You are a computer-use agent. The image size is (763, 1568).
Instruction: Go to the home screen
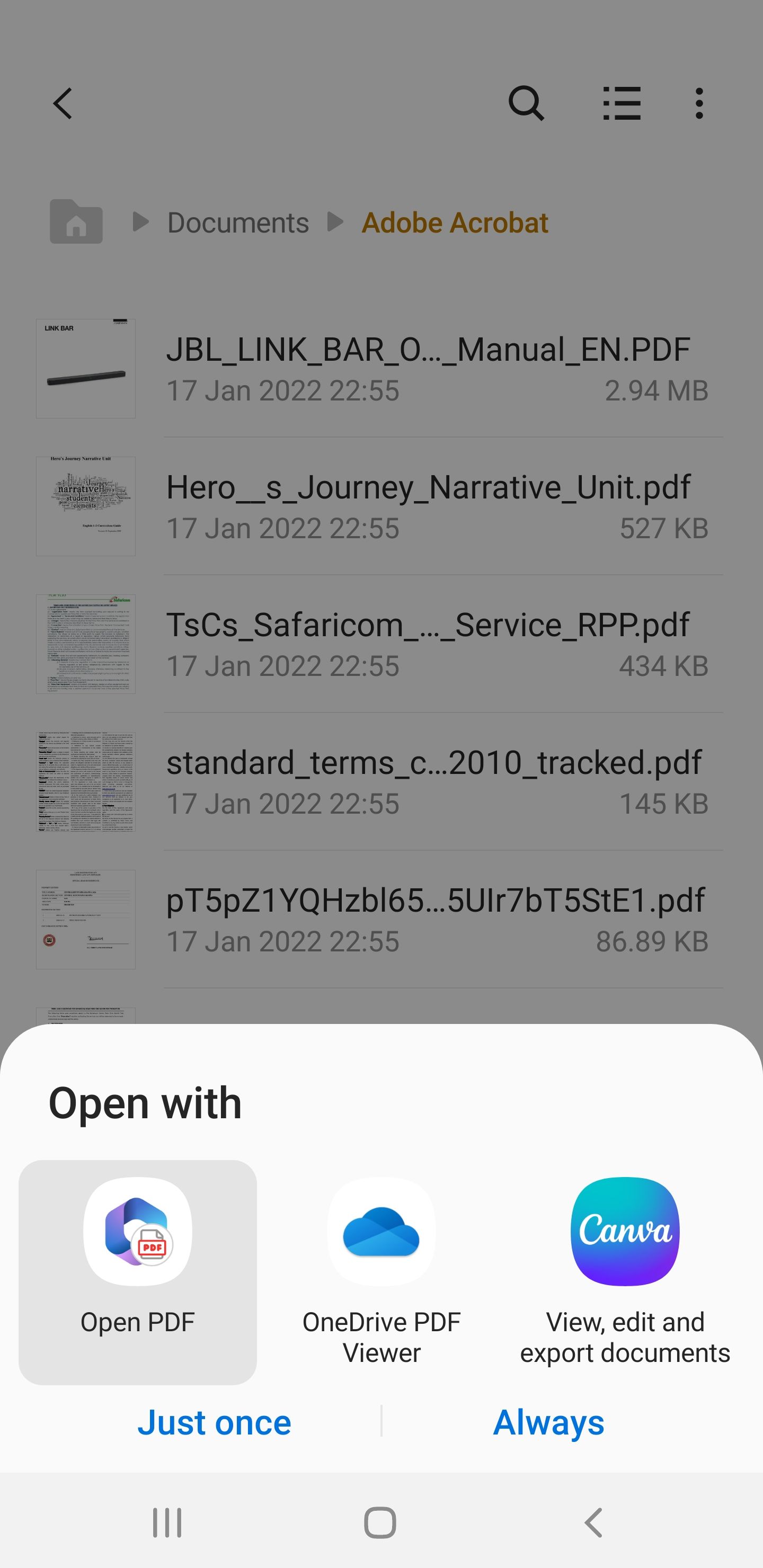[380, 1523]
